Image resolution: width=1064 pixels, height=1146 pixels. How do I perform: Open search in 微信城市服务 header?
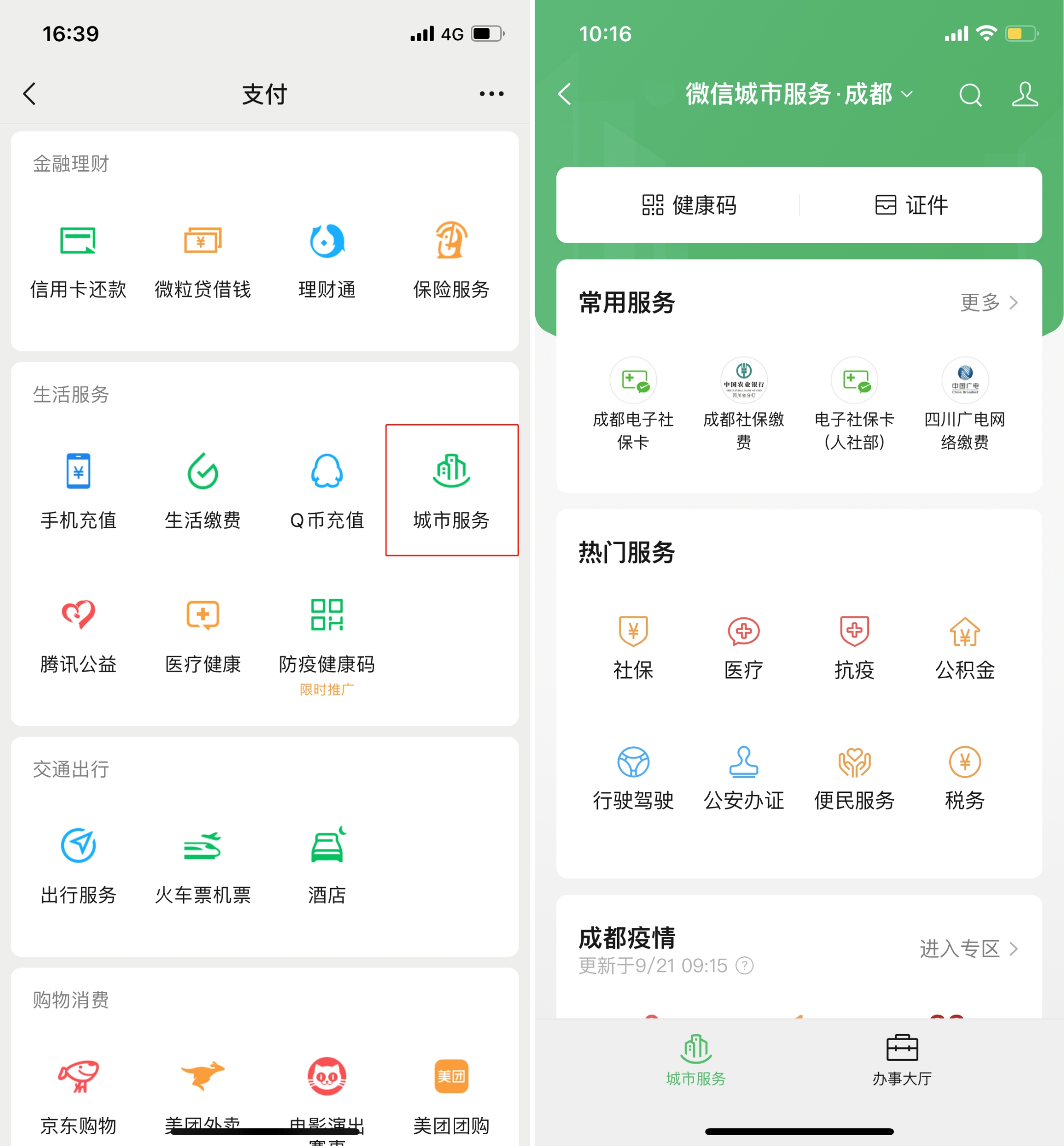970,95
